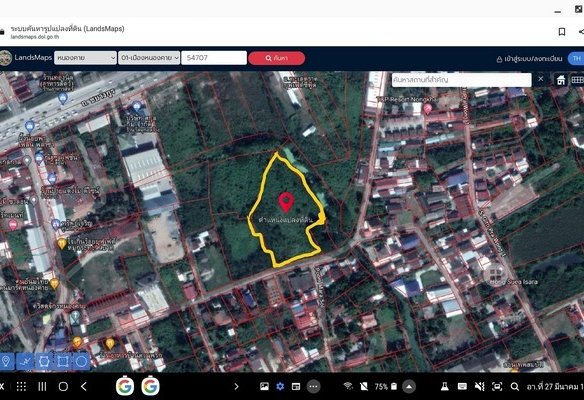The height and width of the screenshot is (400, 584).
Task: Bookmark this page in the browser bar
Action: (x=562, y=32)
